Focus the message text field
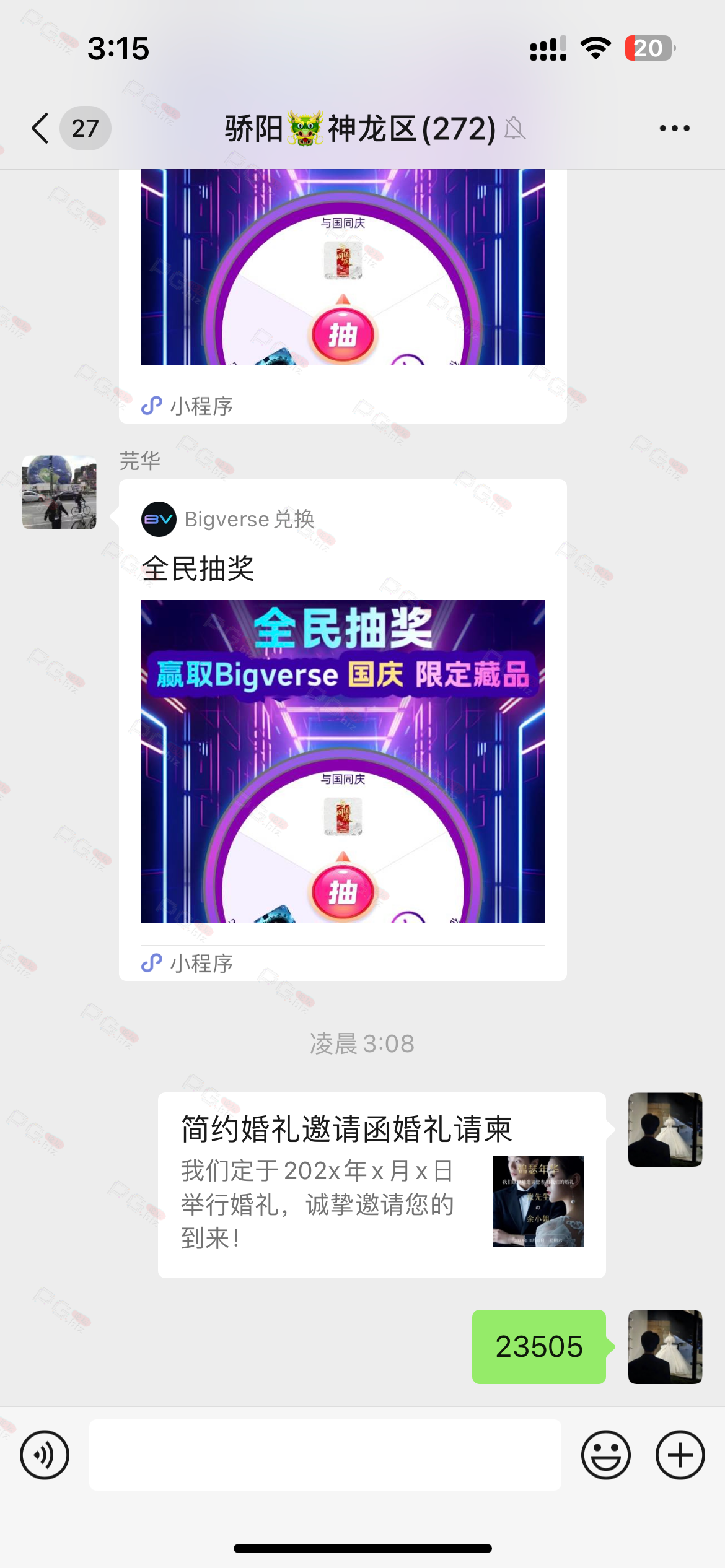The width and height of the screenshot is (725, 1568). (x=325, y=1455)
